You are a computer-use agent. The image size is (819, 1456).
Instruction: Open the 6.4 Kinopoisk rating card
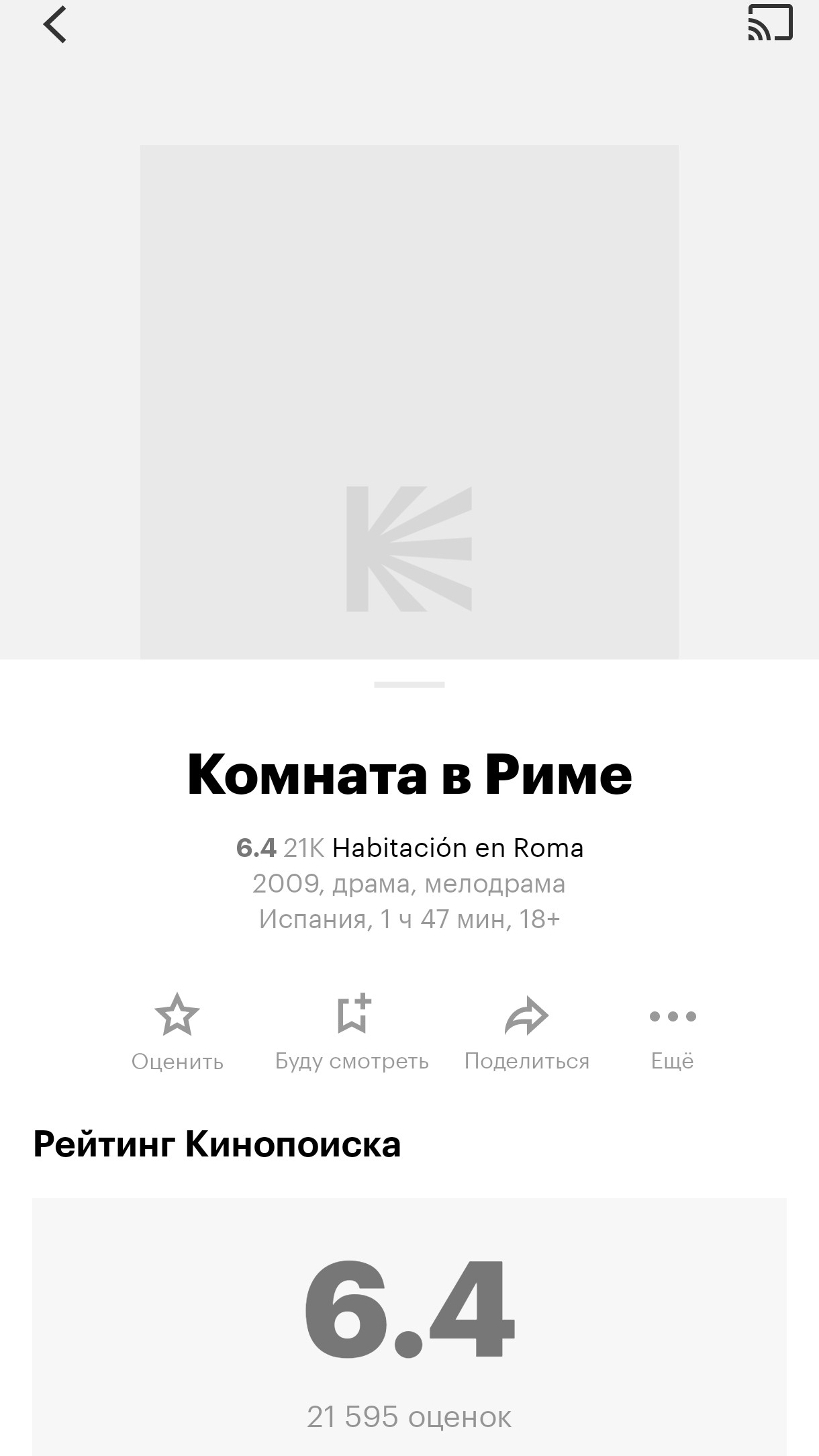[409, 1326]
